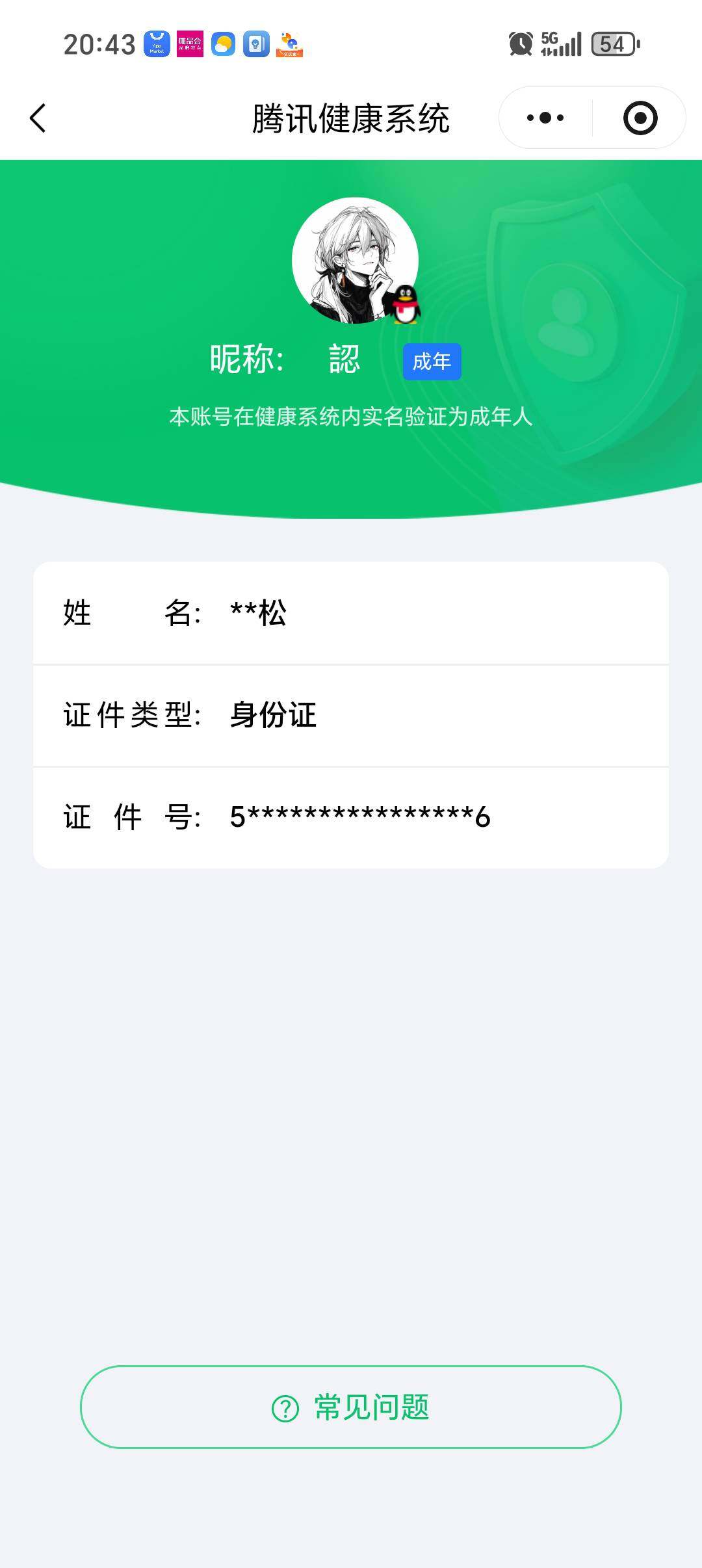Tap the App Market notification icon
702x1568 pixels.
coord(156,44)
